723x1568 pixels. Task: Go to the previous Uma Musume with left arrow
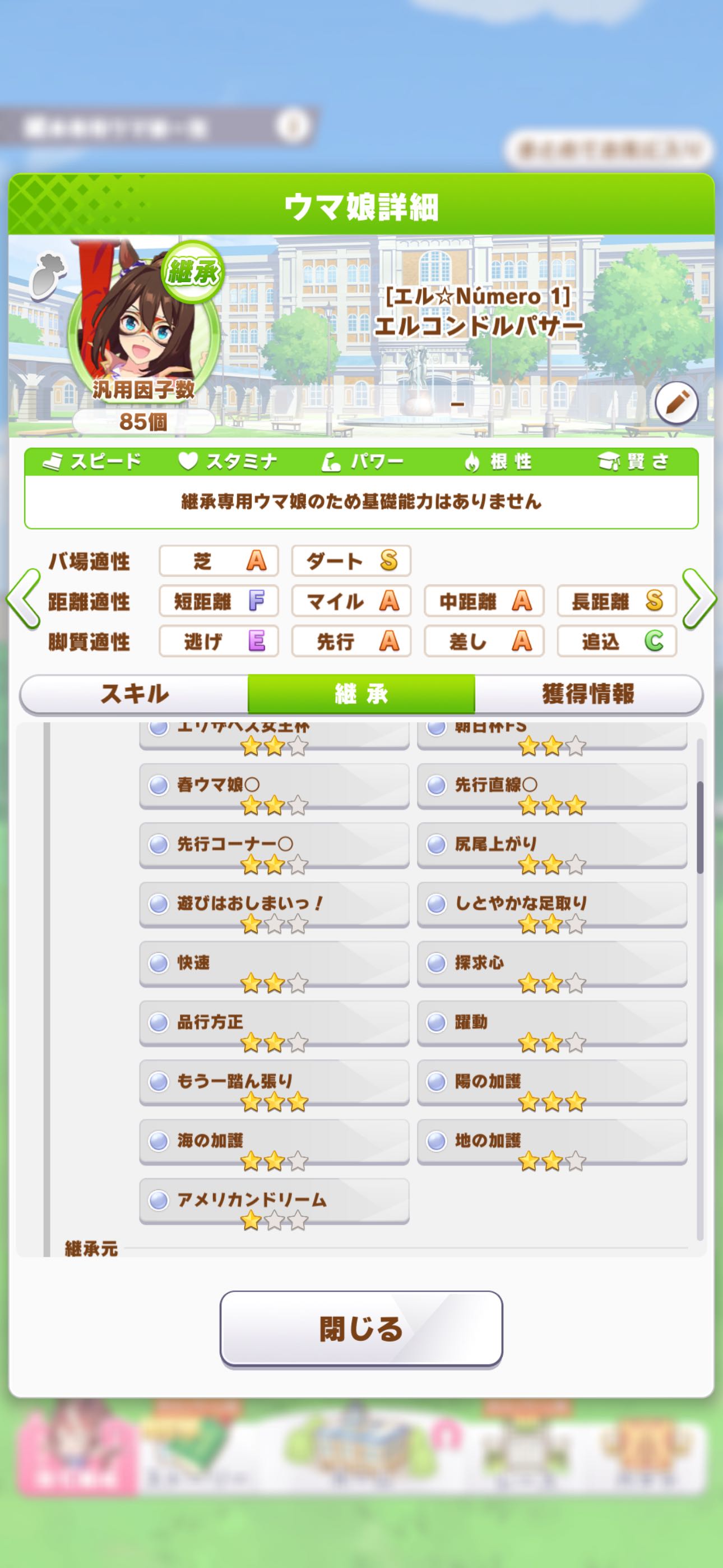point(23,599)
